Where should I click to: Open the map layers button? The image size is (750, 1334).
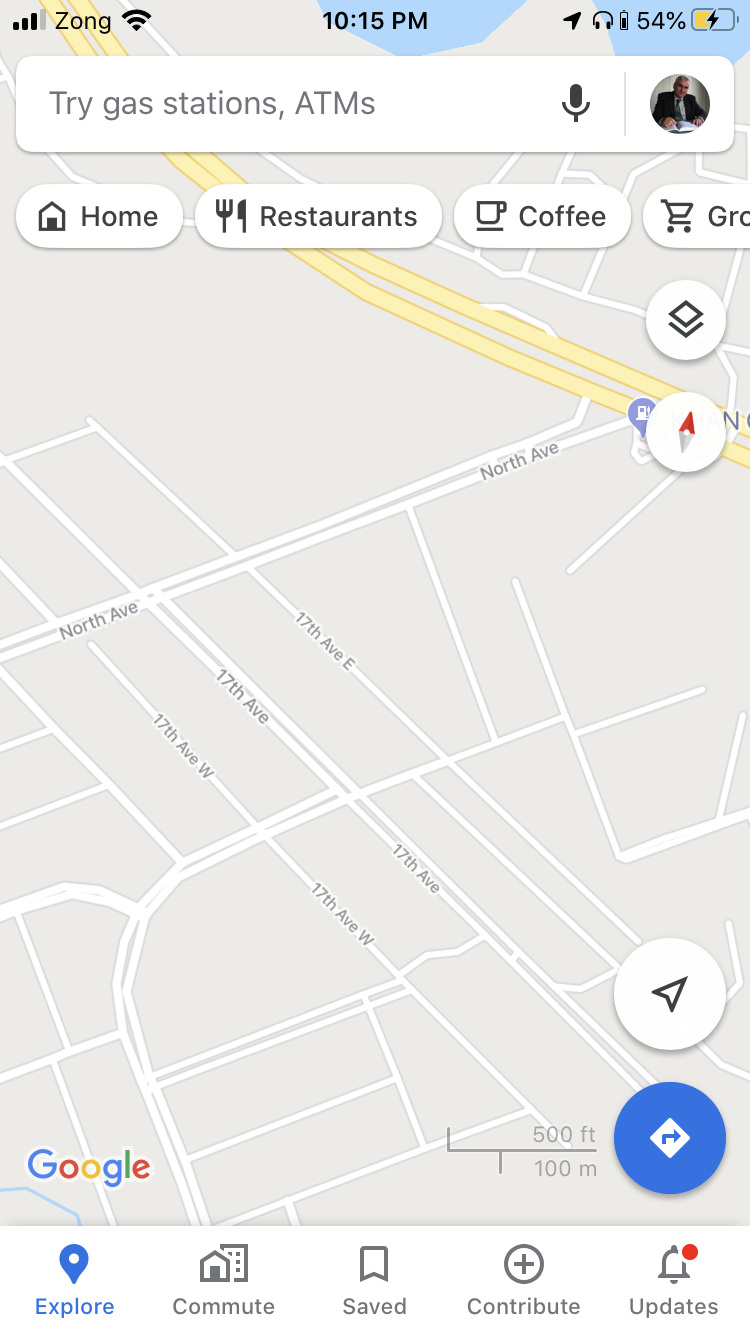[x=686, y=321]
